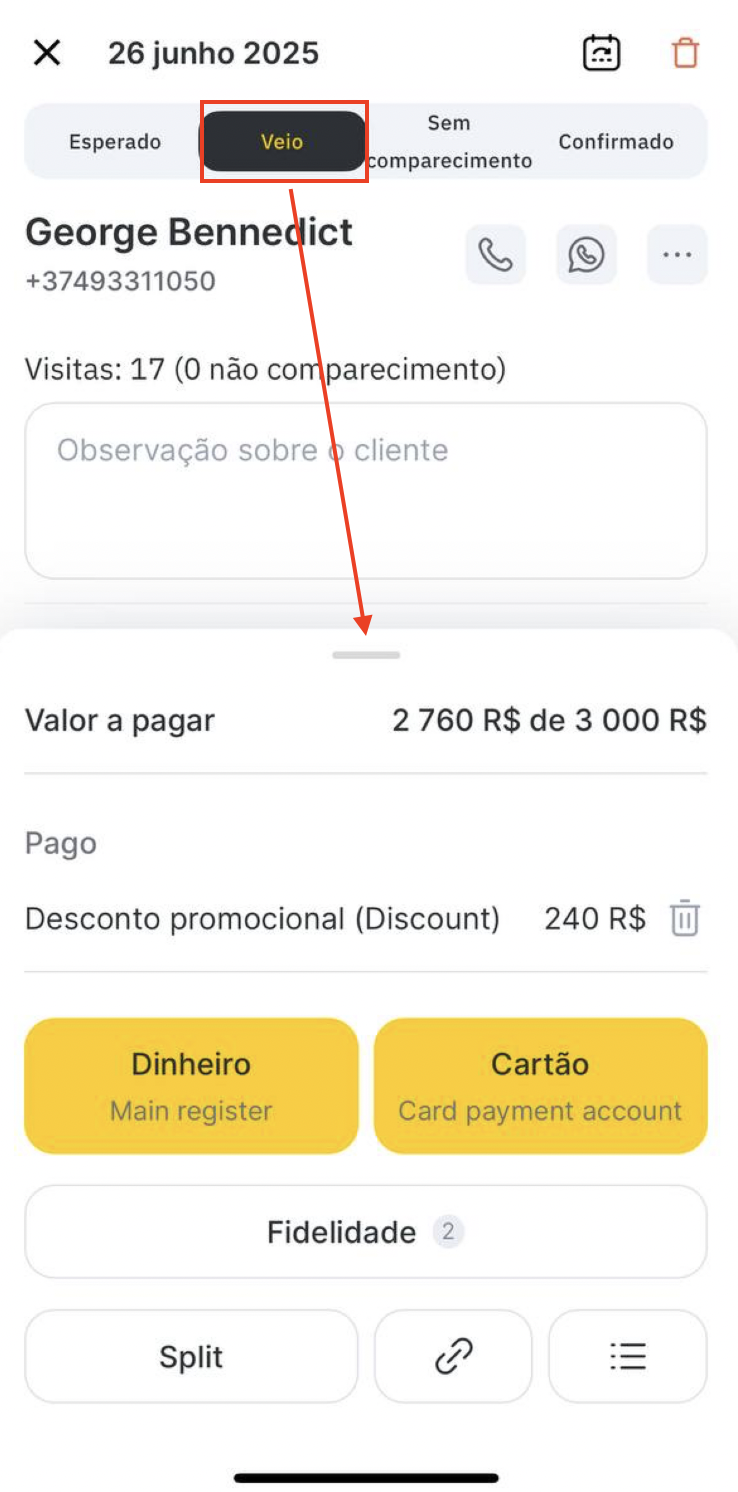
Task: Remove the Desconto promocional discount
Action: pos(685,918)
